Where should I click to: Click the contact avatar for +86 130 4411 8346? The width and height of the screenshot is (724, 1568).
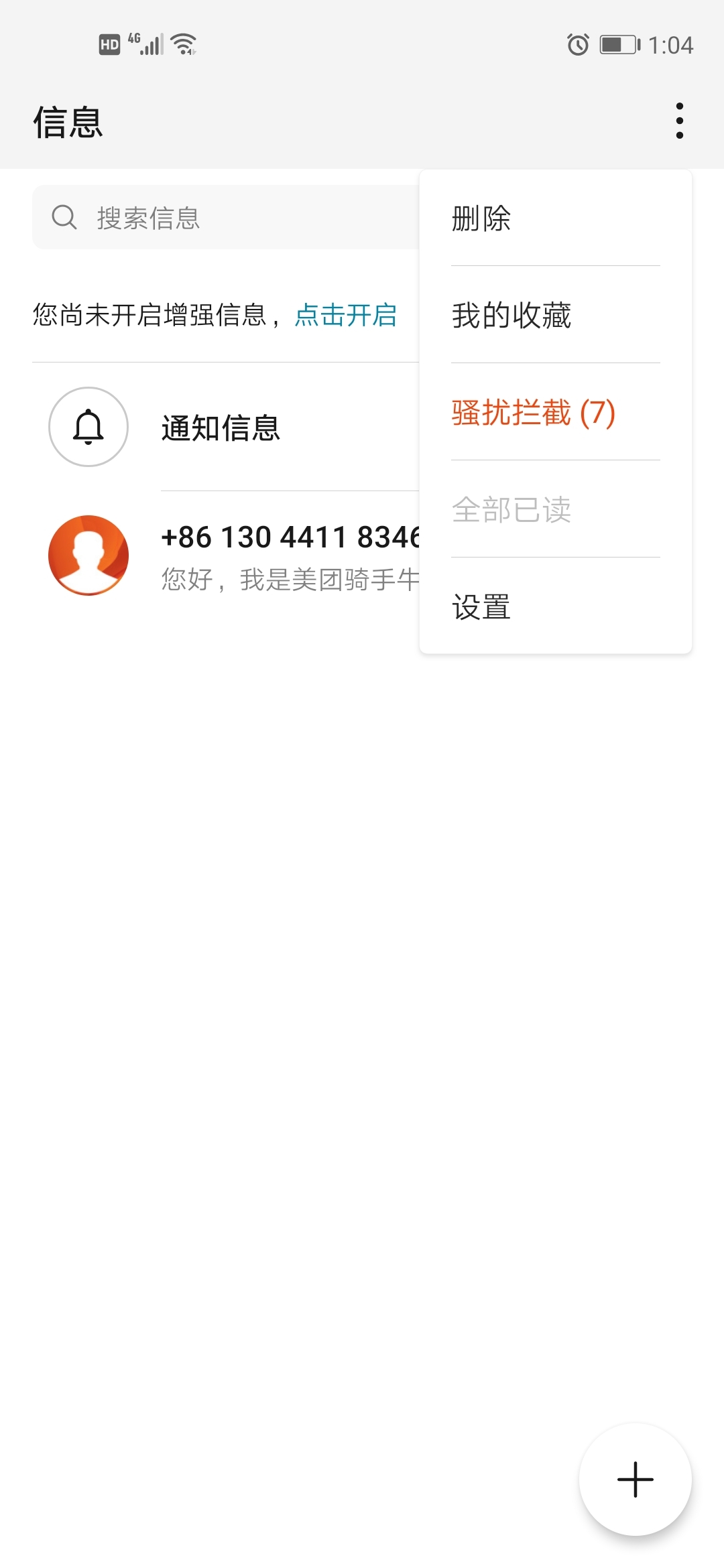(88, 553)
